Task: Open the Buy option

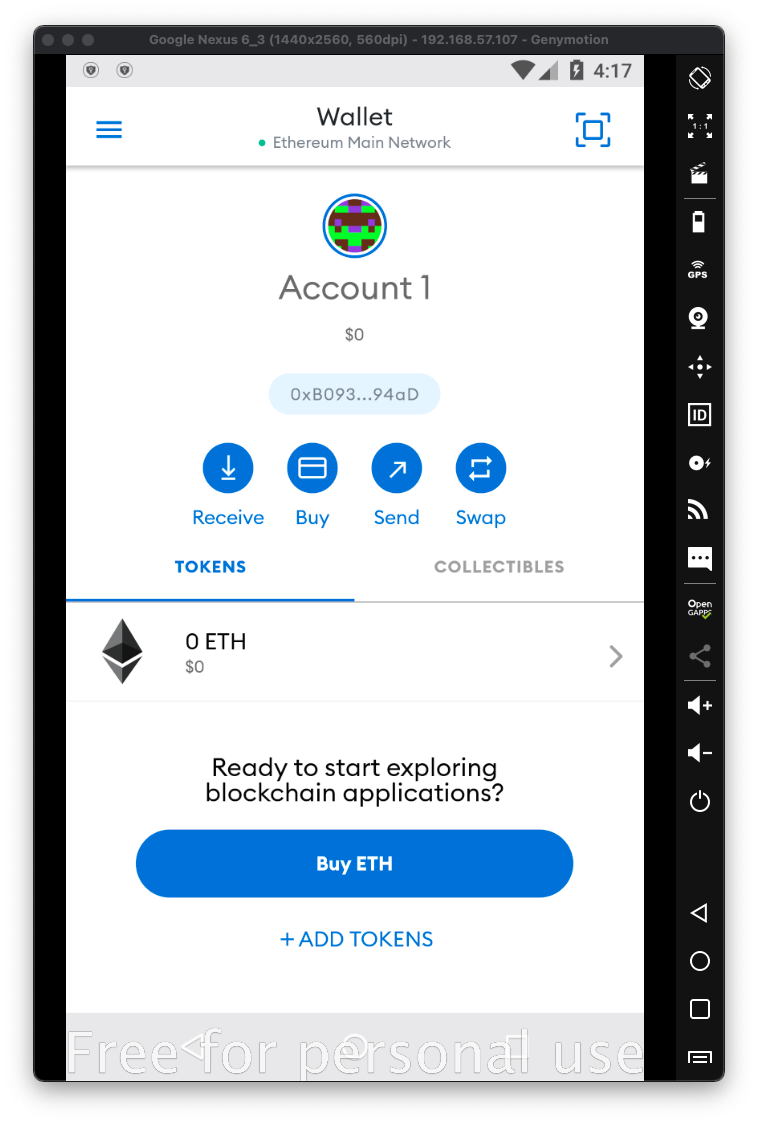Action: 312,468
